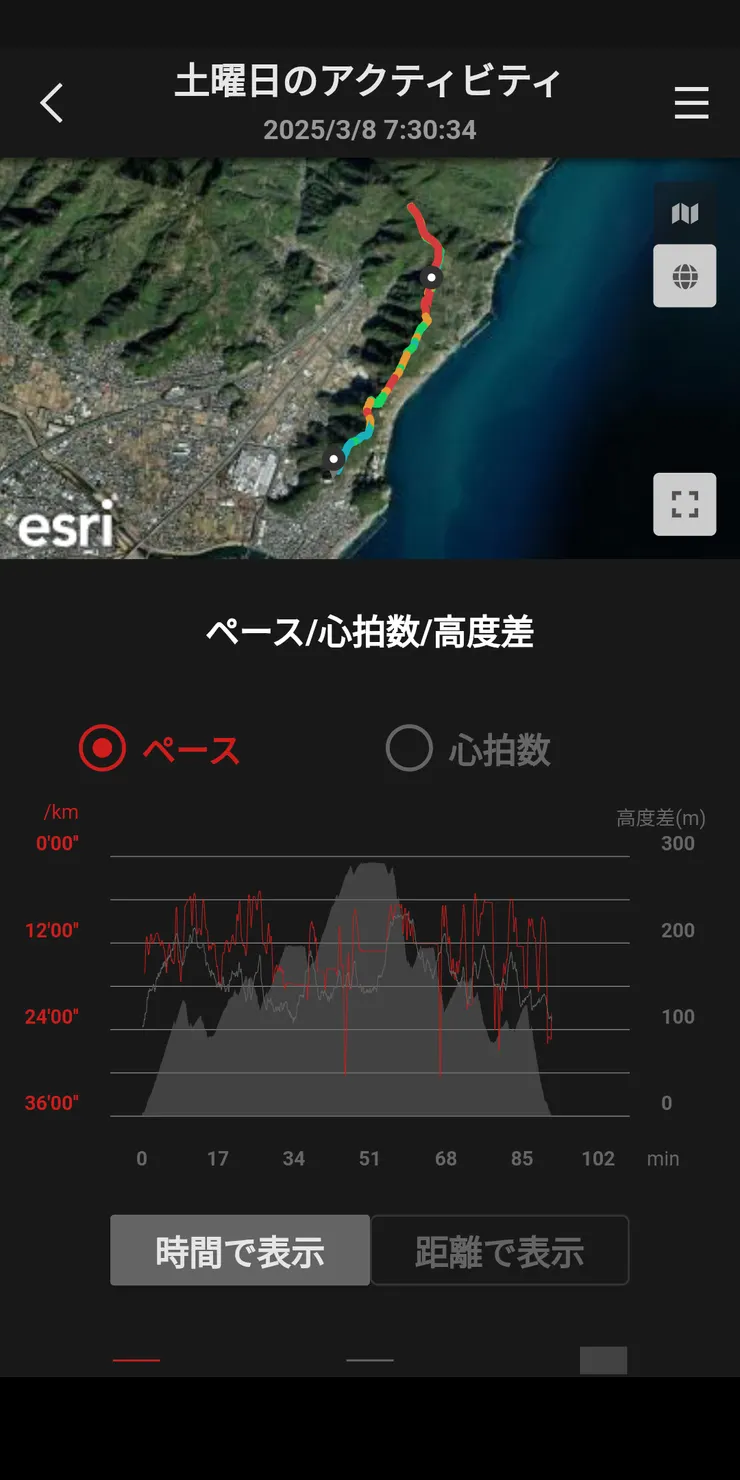Screen dimensions: 740x1480
Task: Switch to 距離で表示 display mode
Action: (499, 1249)
